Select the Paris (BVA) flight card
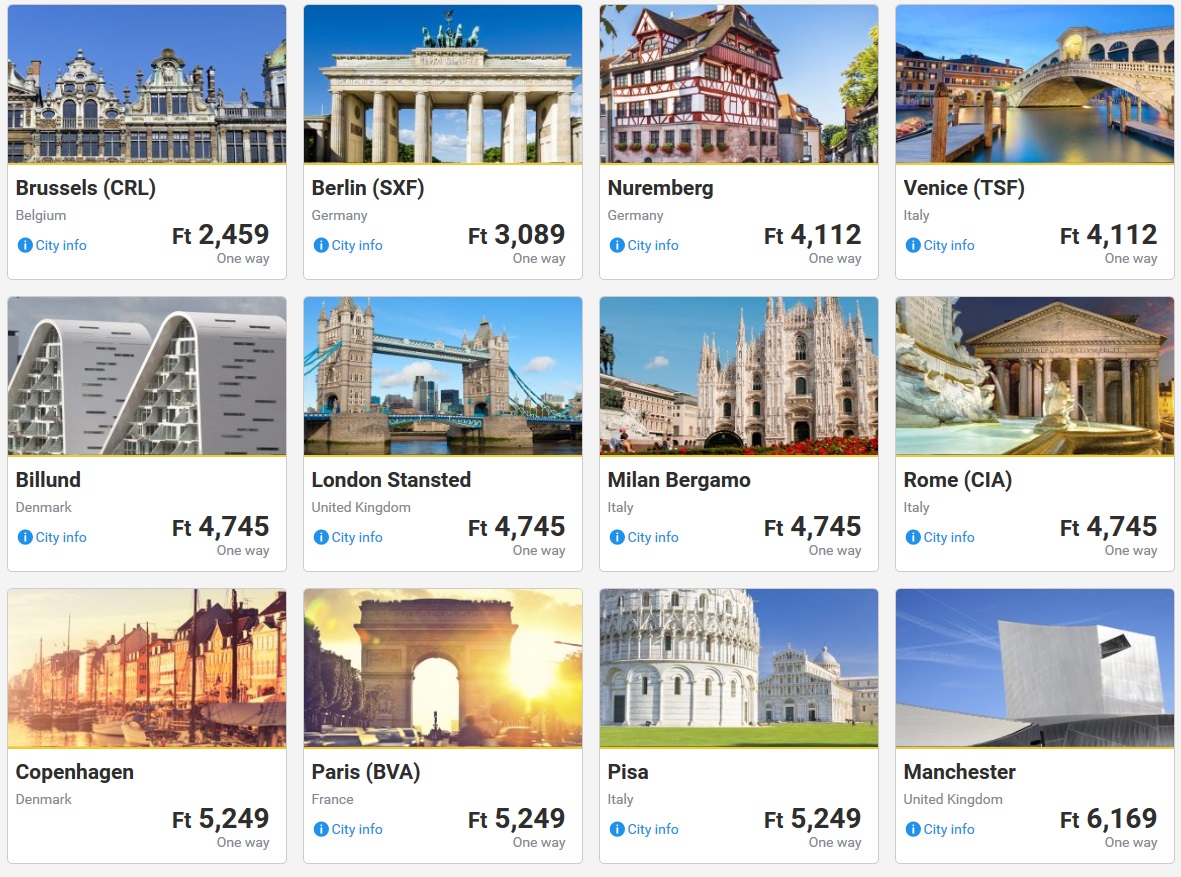Screen dimensions: 1181x877 click(442, 669)
